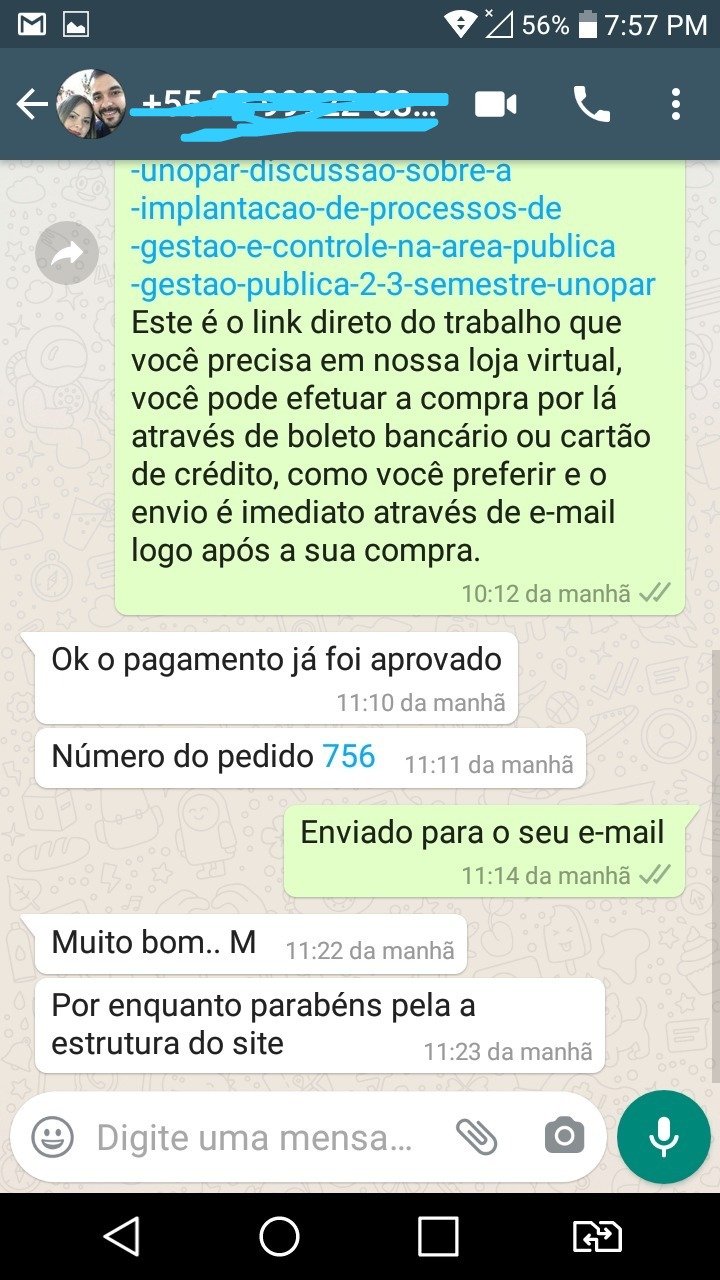This screenshot has width=720, height=1280.
Task: Start a video call
Action: pyautogui.click(x=495, y=104)
